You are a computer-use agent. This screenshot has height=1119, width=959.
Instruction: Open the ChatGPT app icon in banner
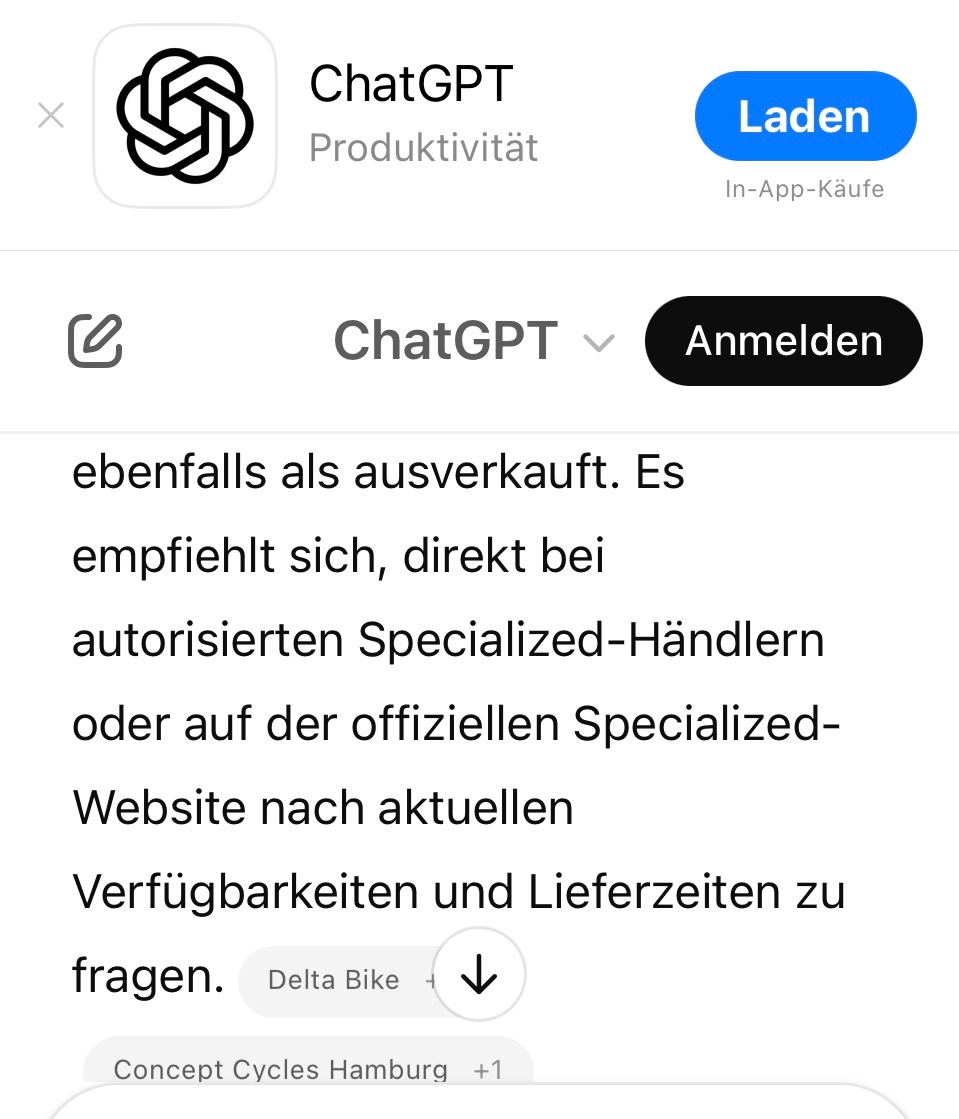[185, 116]
